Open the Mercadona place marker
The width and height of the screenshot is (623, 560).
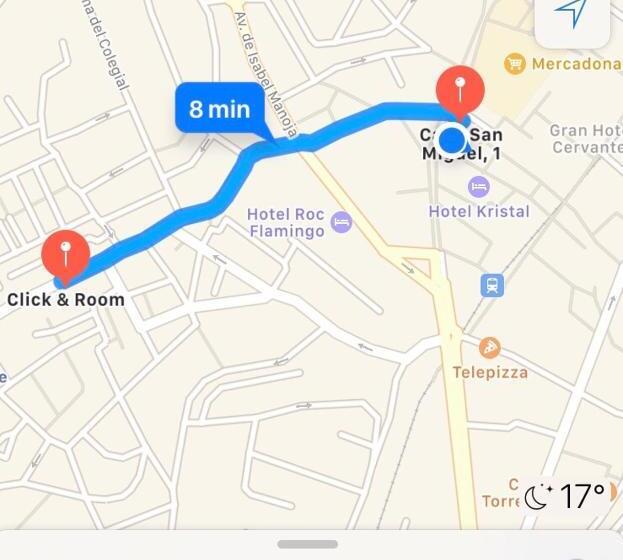516,64
